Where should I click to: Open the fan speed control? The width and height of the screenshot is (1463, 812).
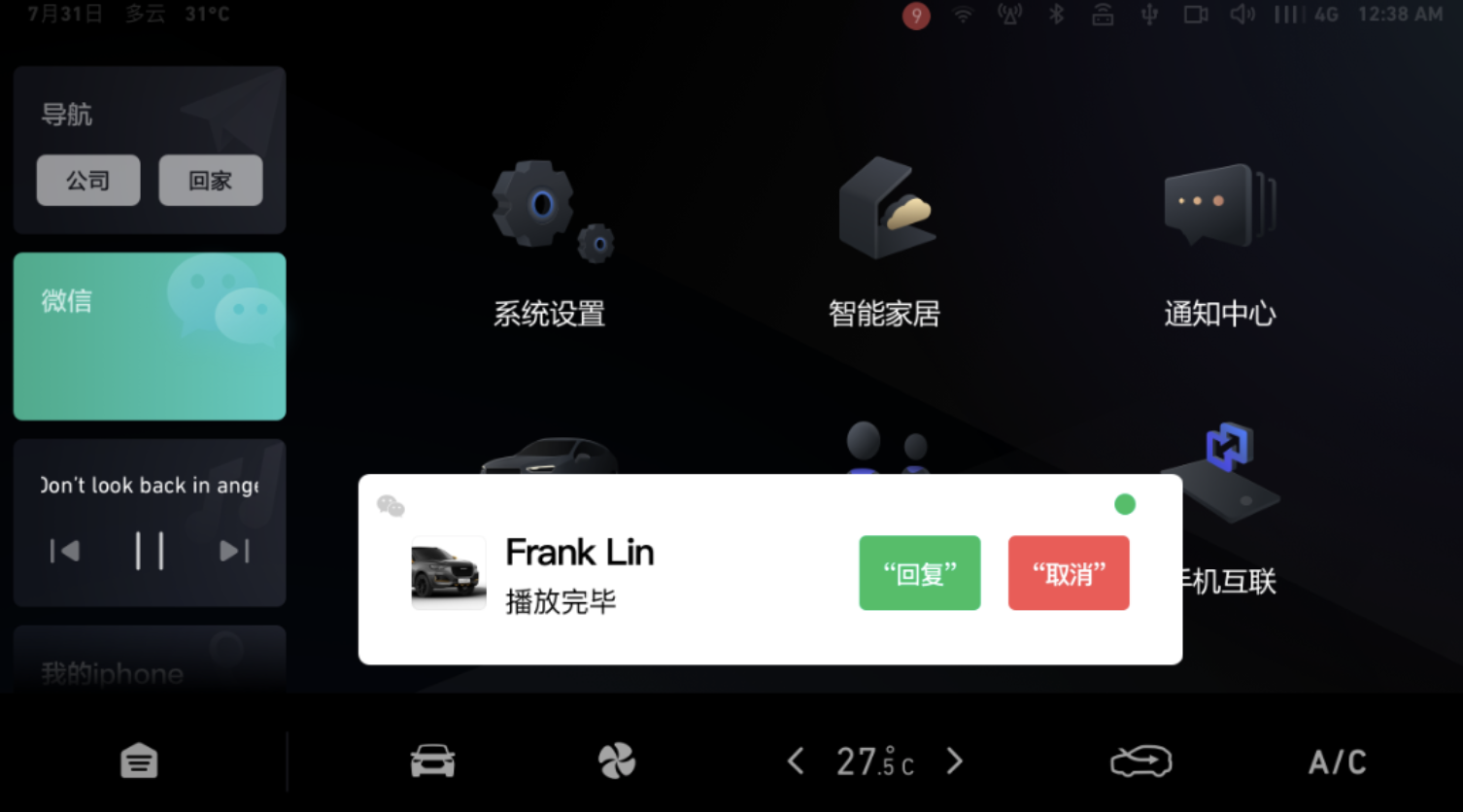(617, 761)
